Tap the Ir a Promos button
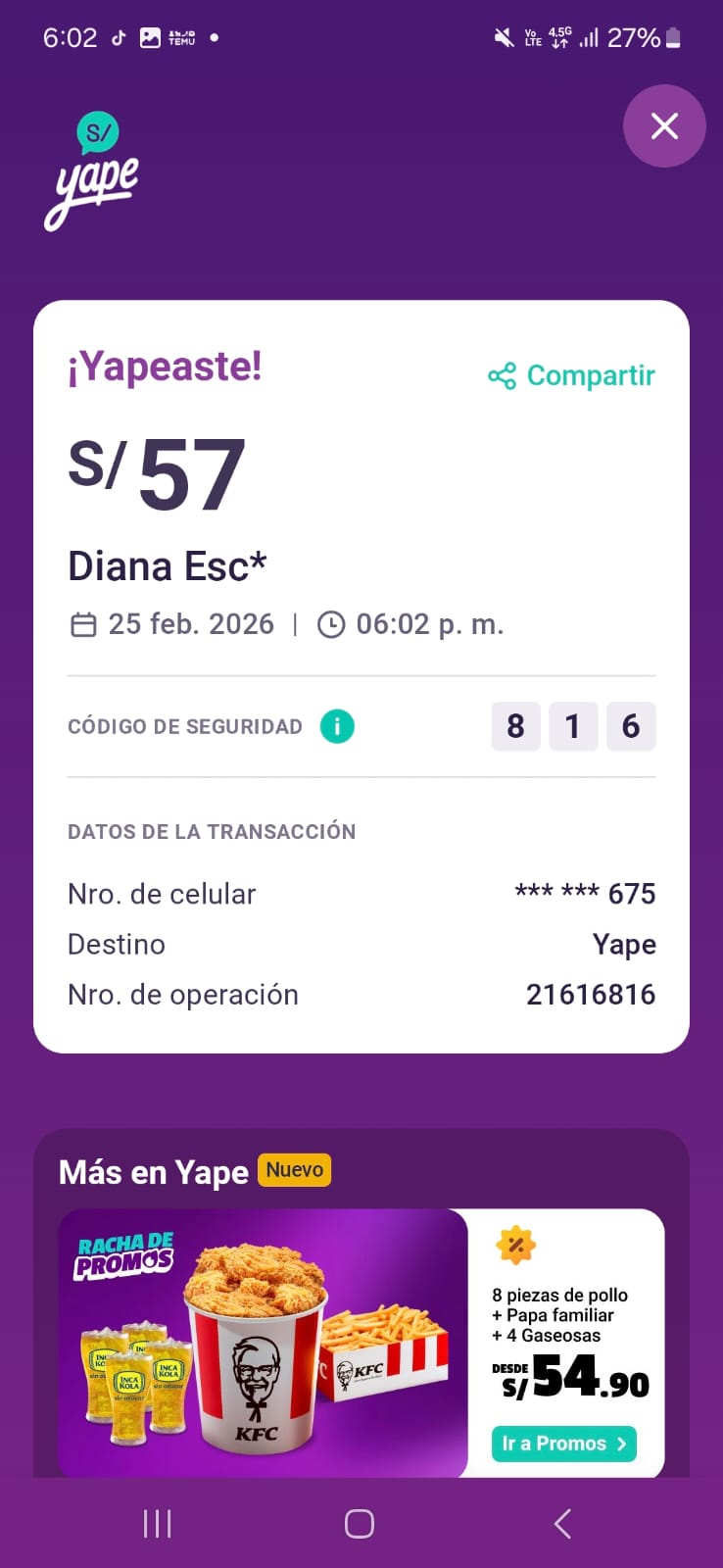This screenshot has height=1568, width=723. (x=563, y=1444)
